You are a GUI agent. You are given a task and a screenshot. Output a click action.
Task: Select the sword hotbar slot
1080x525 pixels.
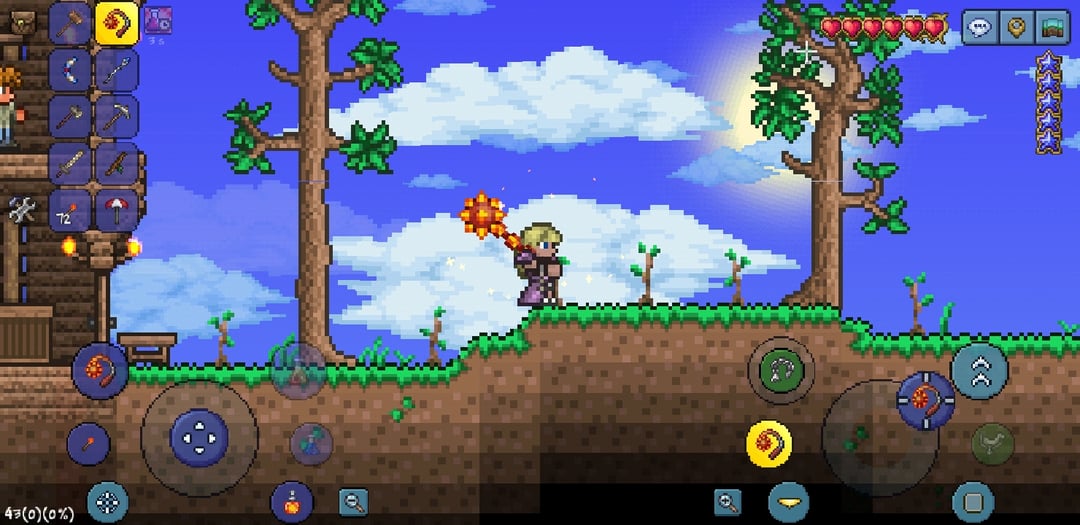(71, 163)
